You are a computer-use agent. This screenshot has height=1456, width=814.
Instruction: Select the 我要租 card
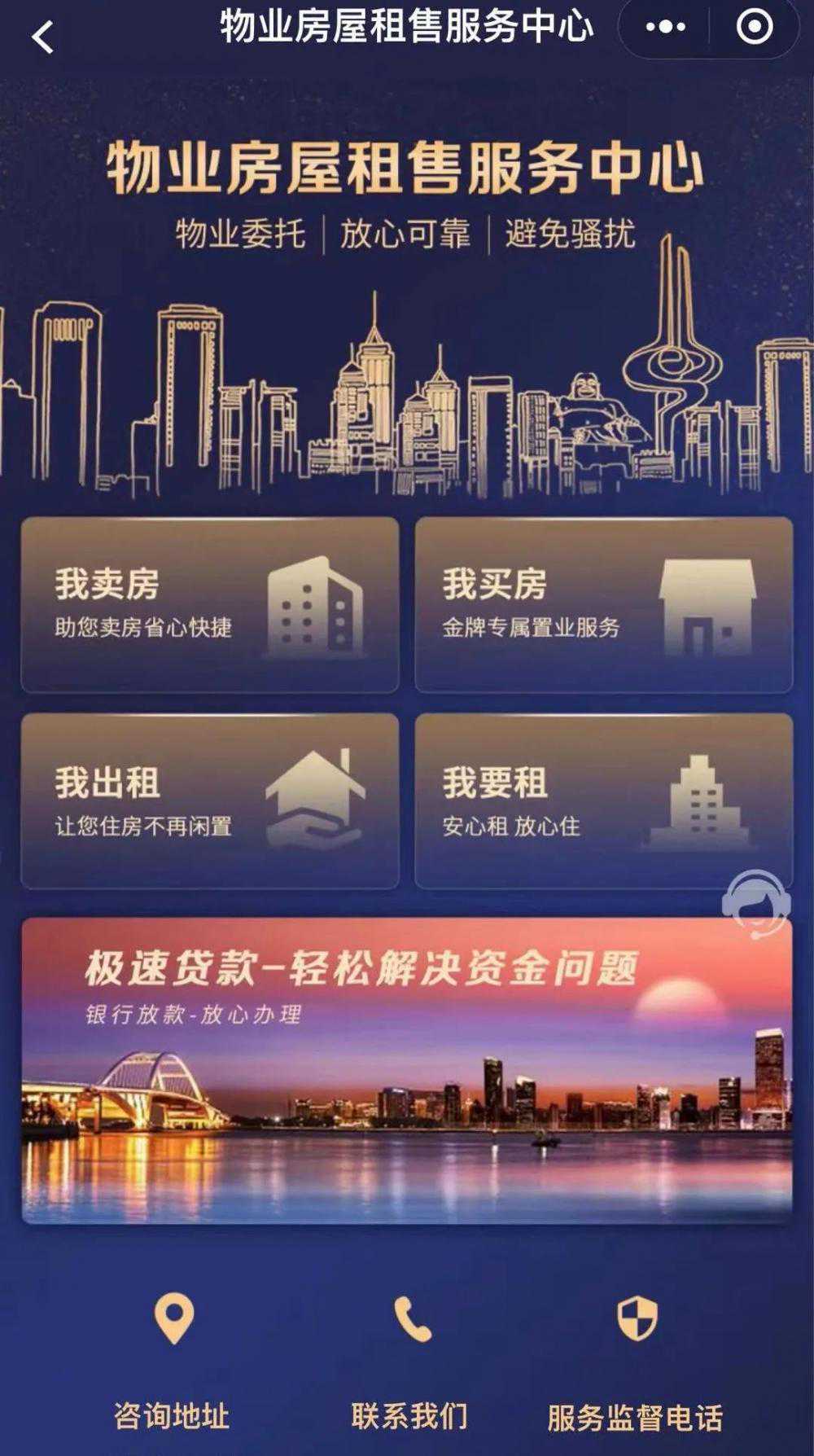tap(603, 801)
